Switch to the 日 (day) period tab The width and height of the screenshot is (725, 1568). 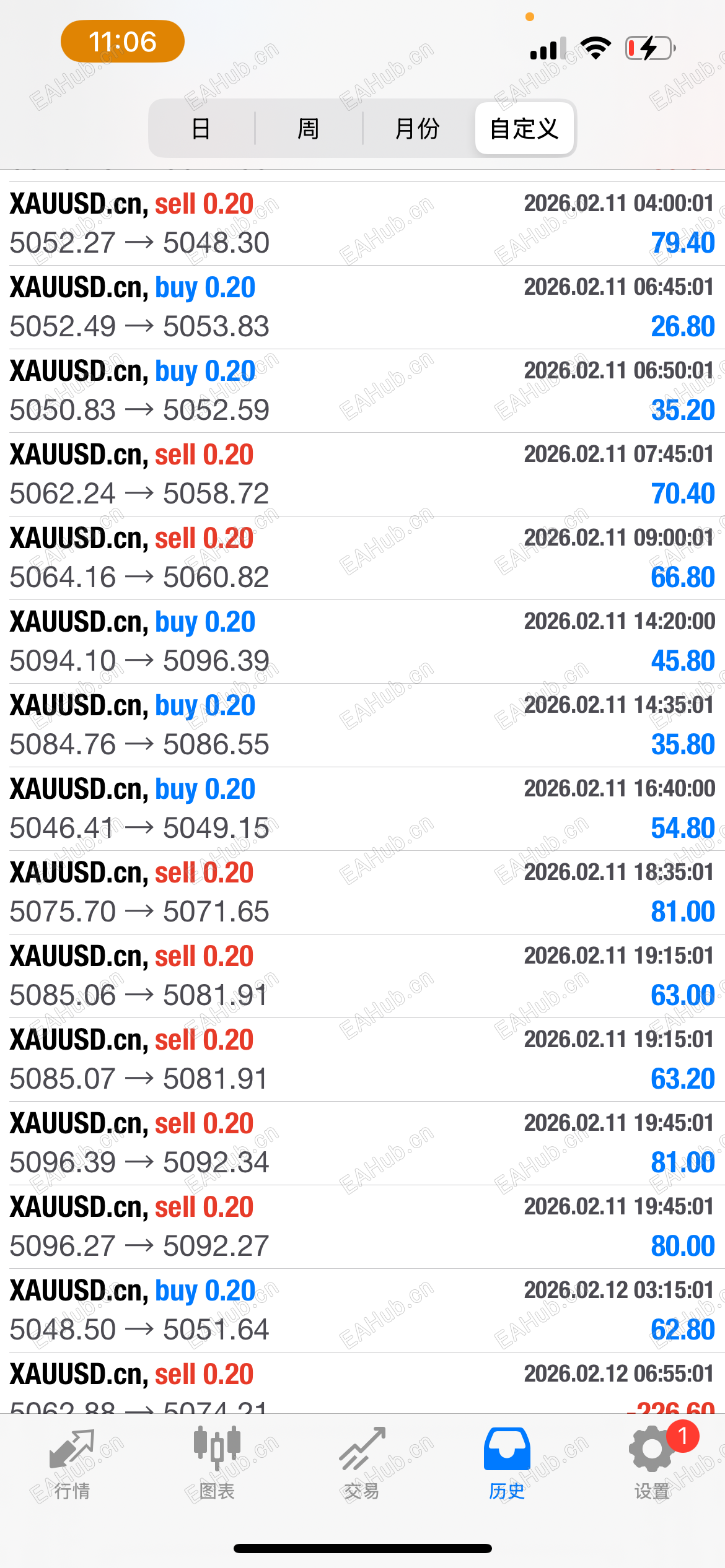coord(201,129)
